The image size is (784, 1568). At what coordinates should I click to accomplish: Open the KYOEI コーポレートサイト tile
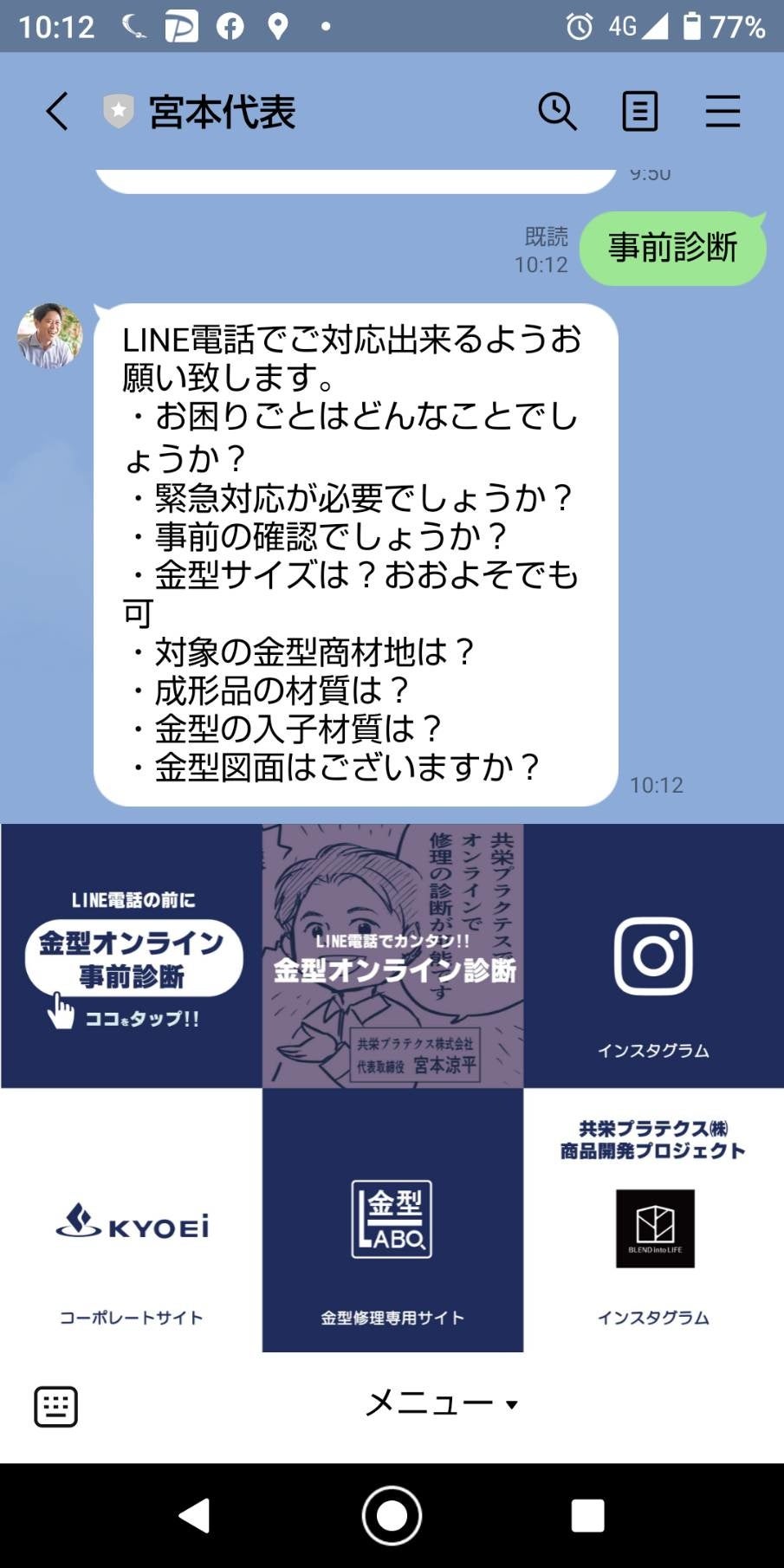132,1220
